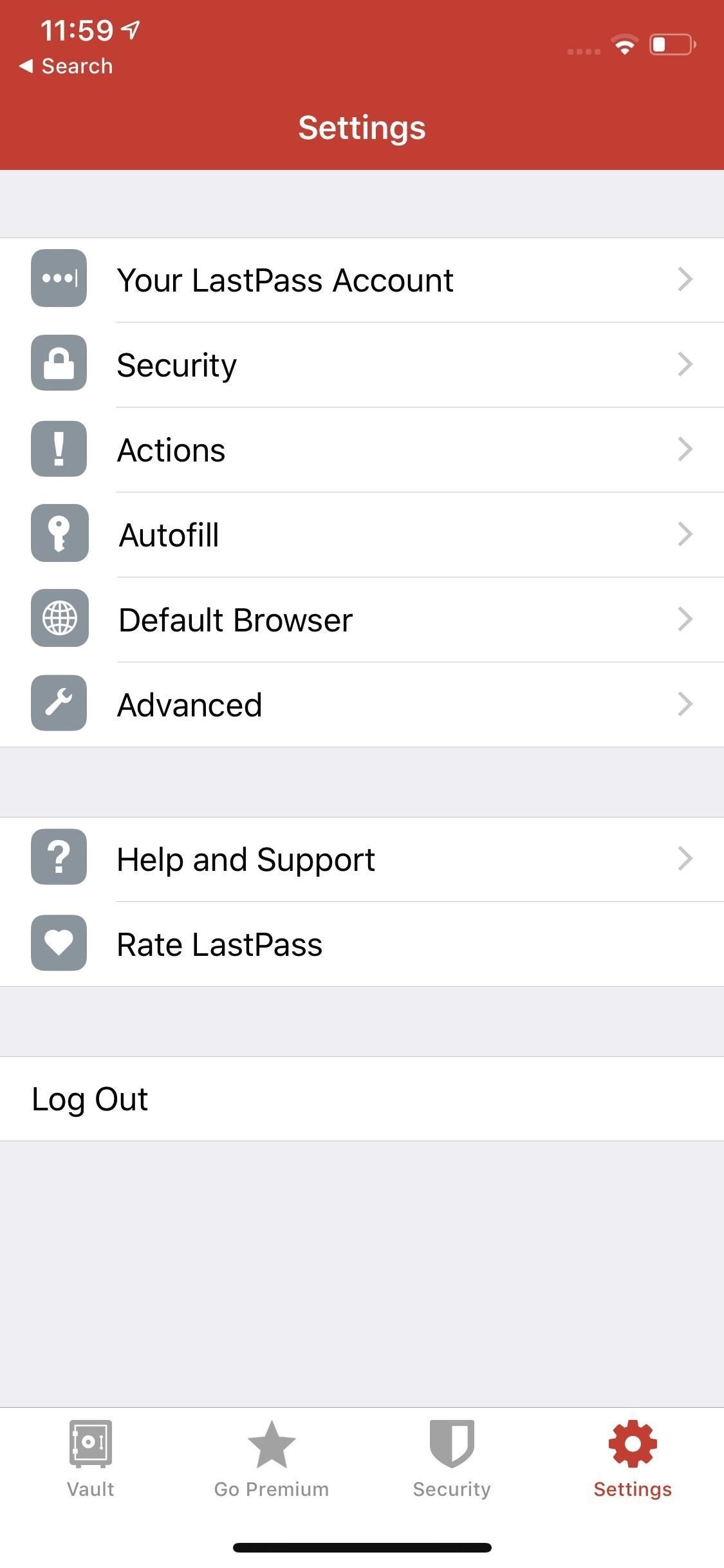This screenshot has width=724, height=1568.
Task: Expand the Help and Support chevron
Action: 685,859
